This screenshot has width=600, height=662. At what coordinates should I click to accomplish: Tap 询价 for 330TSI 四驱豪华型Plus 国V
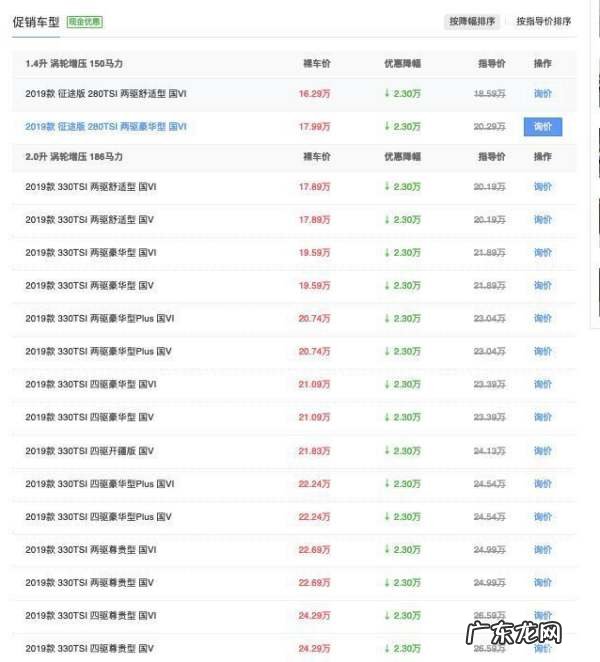pyautogui.click(x=543, y=517)
